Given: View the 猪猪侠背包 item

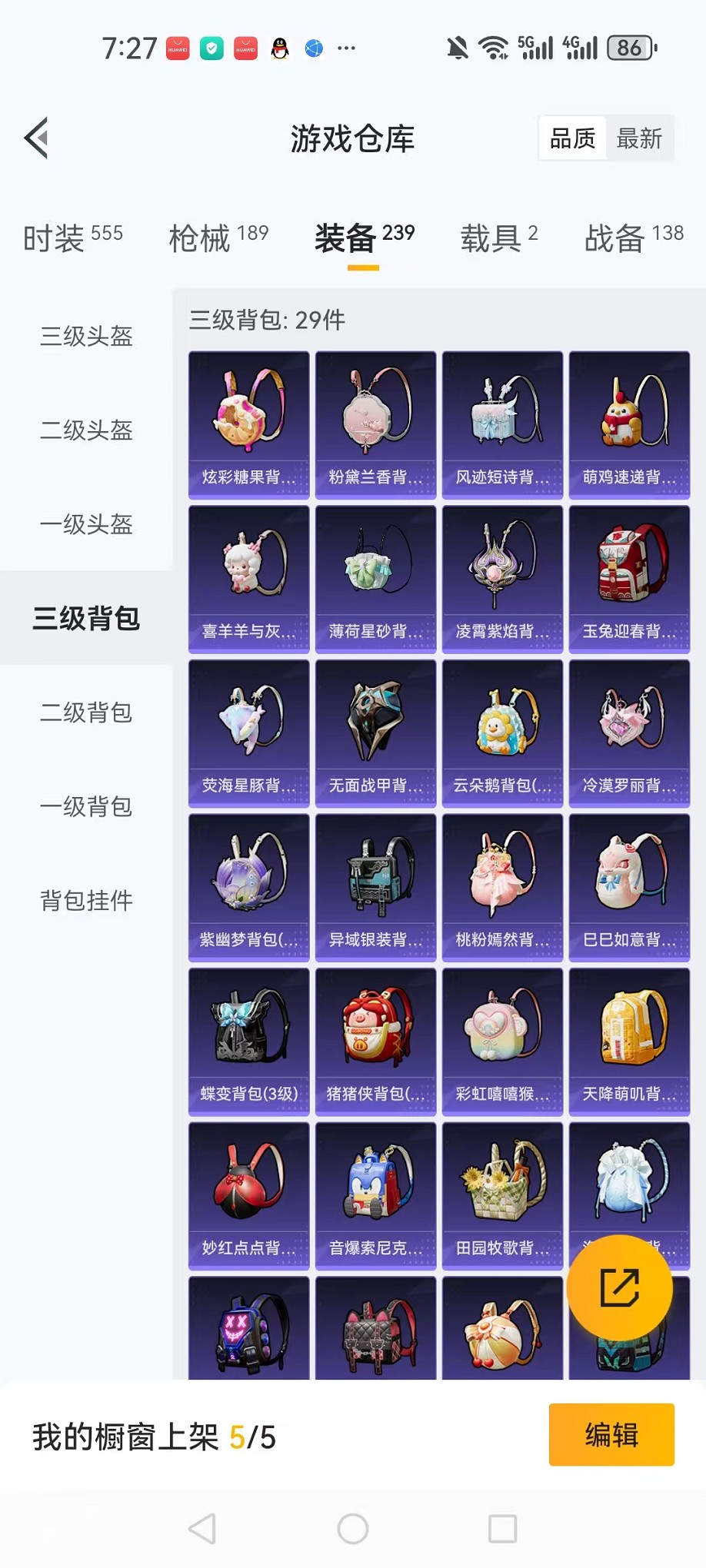Looking at the screenshot, I should [376, 1041].
